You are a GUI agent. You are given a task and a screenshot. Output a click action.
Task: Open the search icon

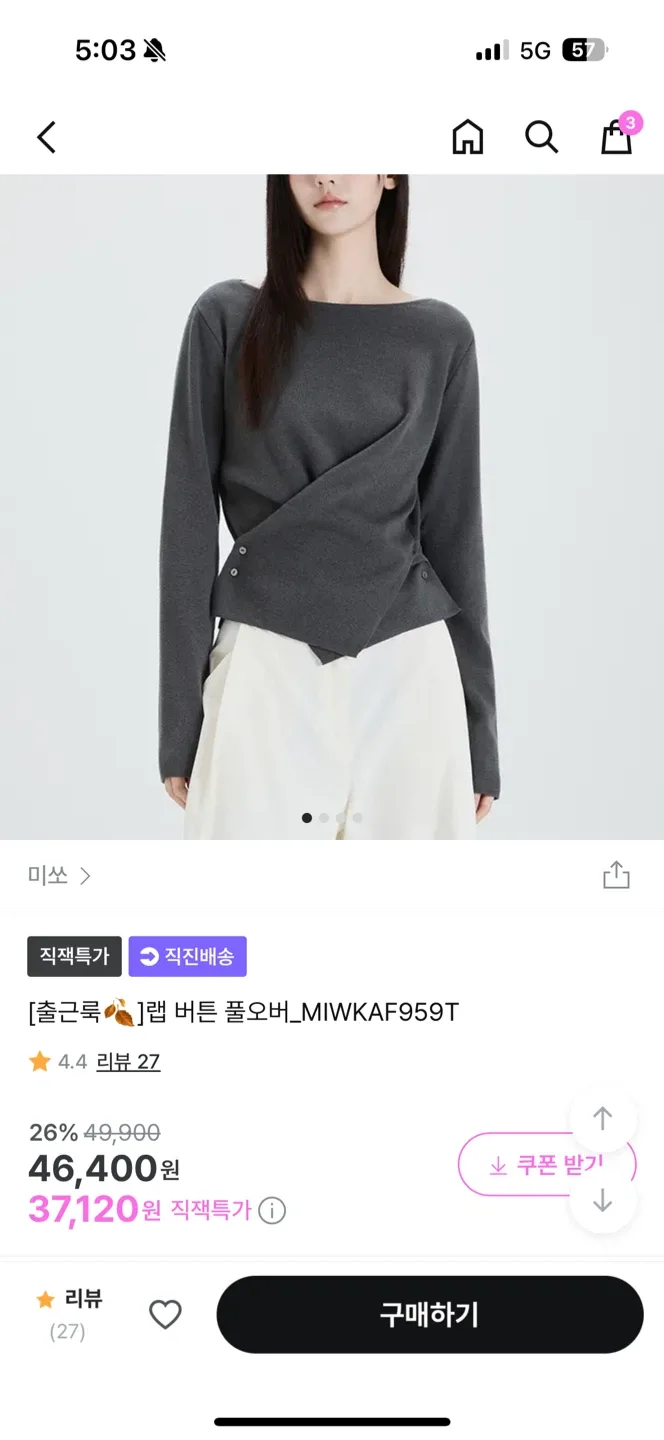pos(541,137)
